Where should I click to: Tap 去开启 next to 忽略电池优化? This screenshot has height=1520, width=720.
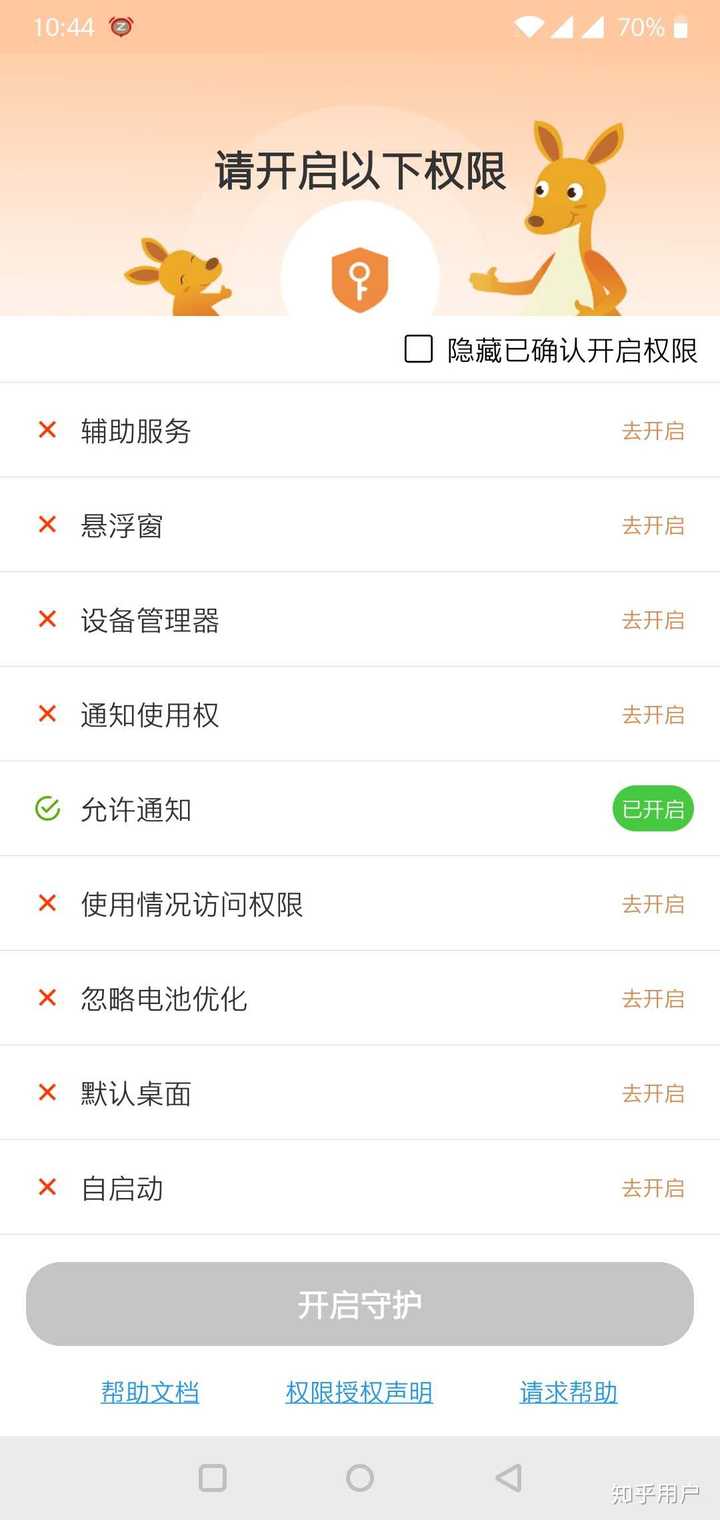coord(653,998)
